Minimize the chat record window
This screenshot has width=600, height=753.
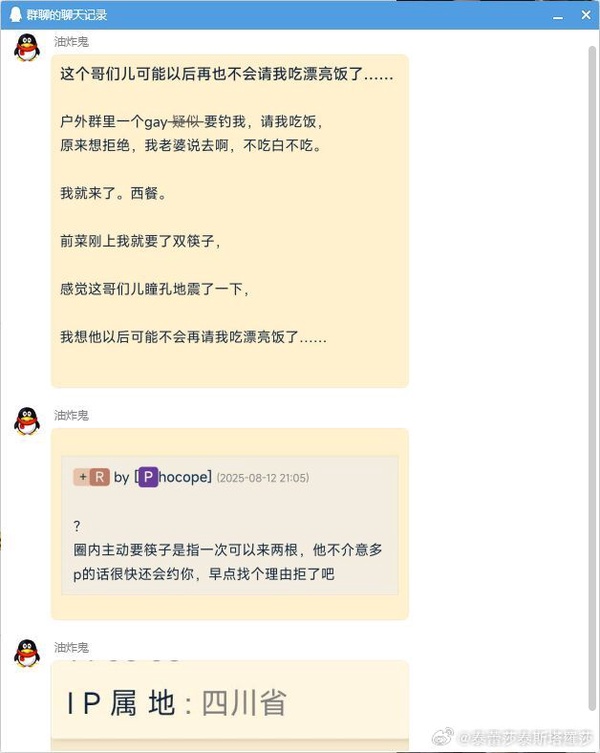coord(557,15)
